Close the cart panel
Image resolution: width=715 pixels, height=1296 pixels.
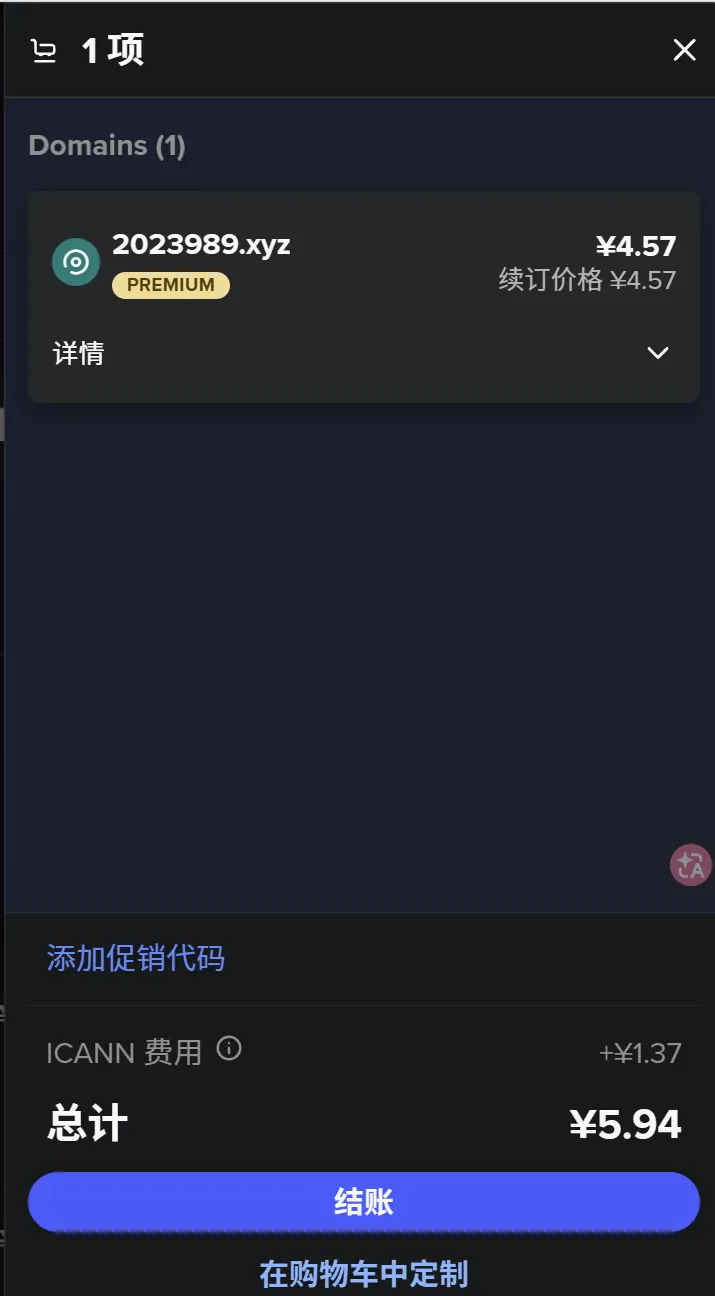(x=684, y=50)
